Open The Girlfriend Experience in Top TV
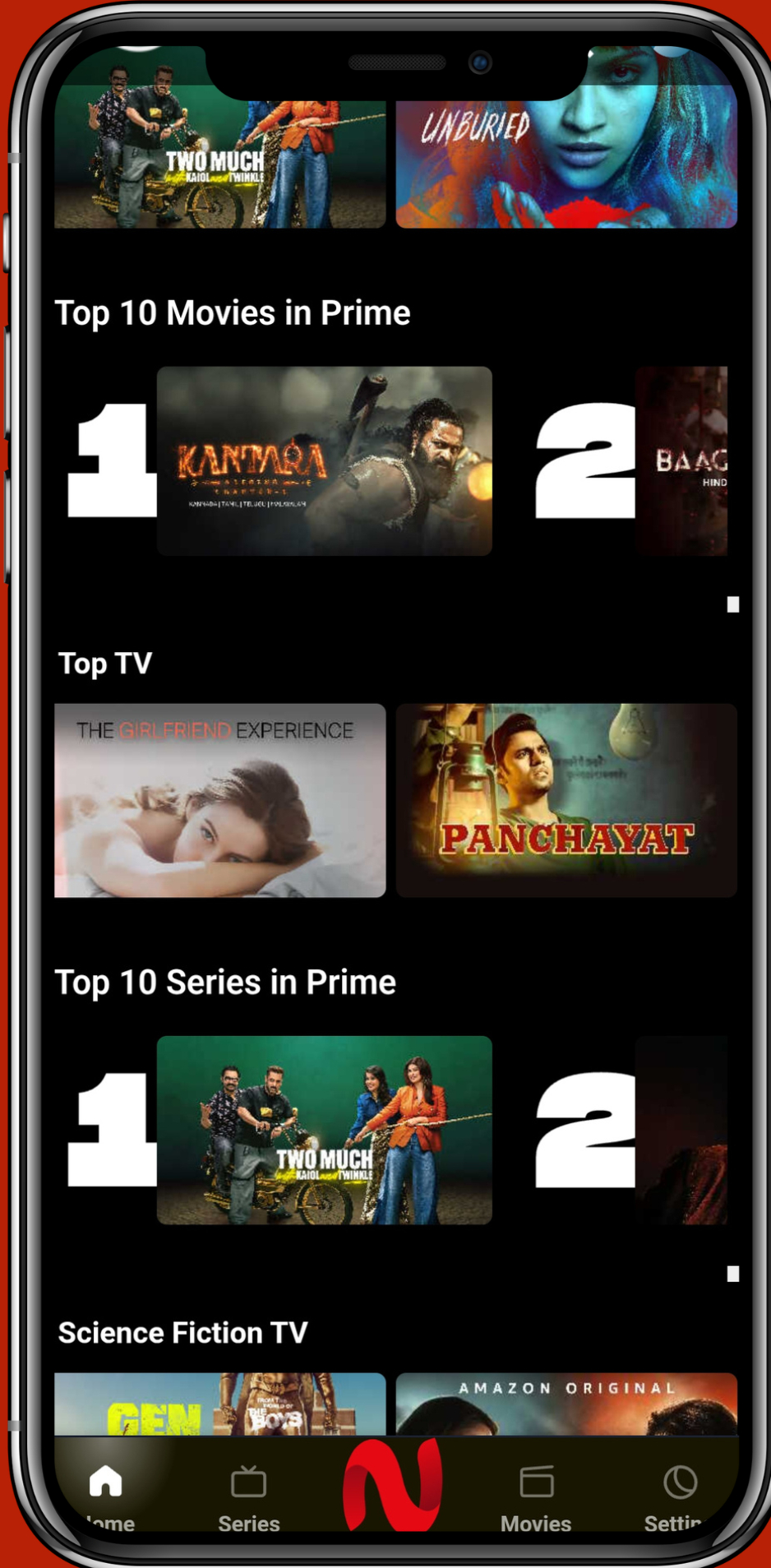 (x=219, y=800)
